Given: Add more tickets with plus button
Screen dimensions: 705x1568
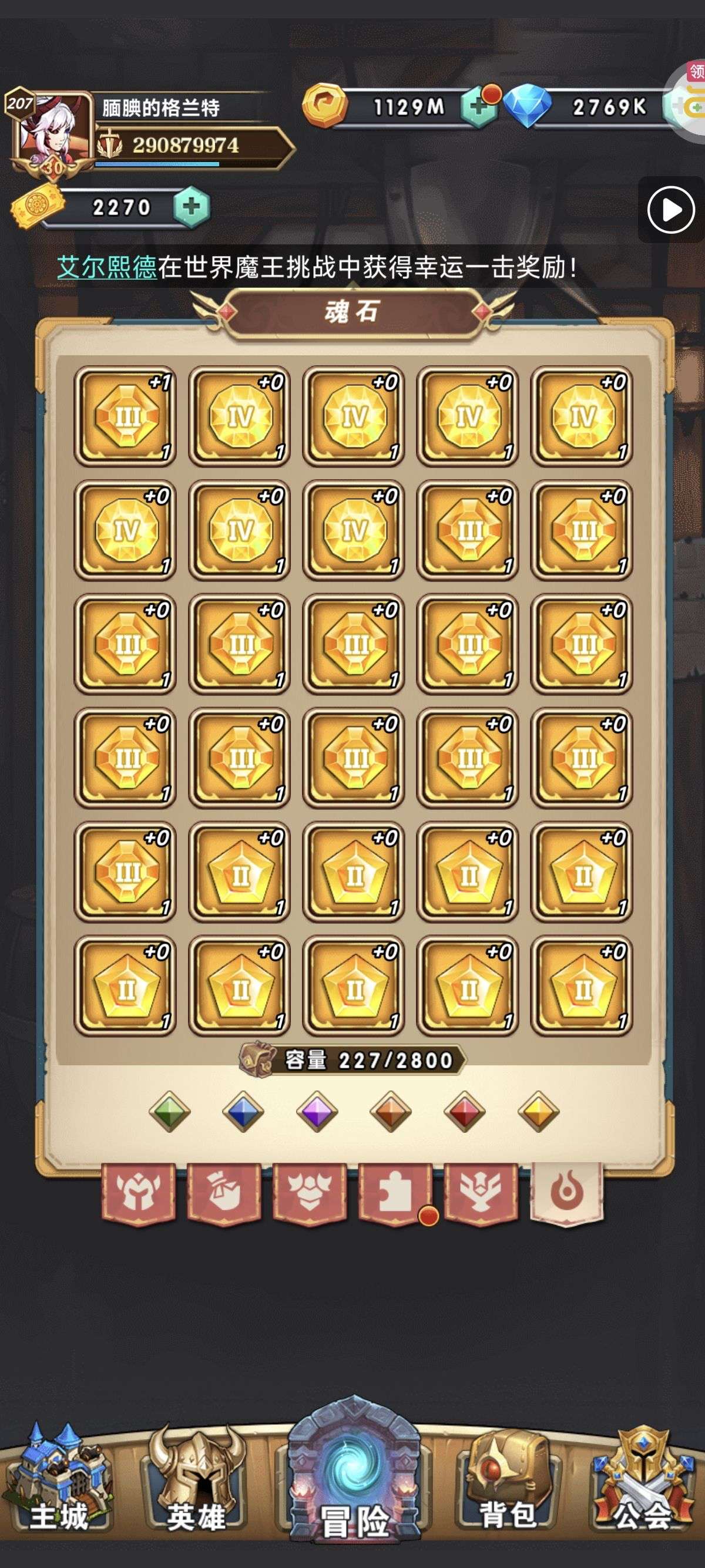Looking at the screenshot, I should coord(191,207).
